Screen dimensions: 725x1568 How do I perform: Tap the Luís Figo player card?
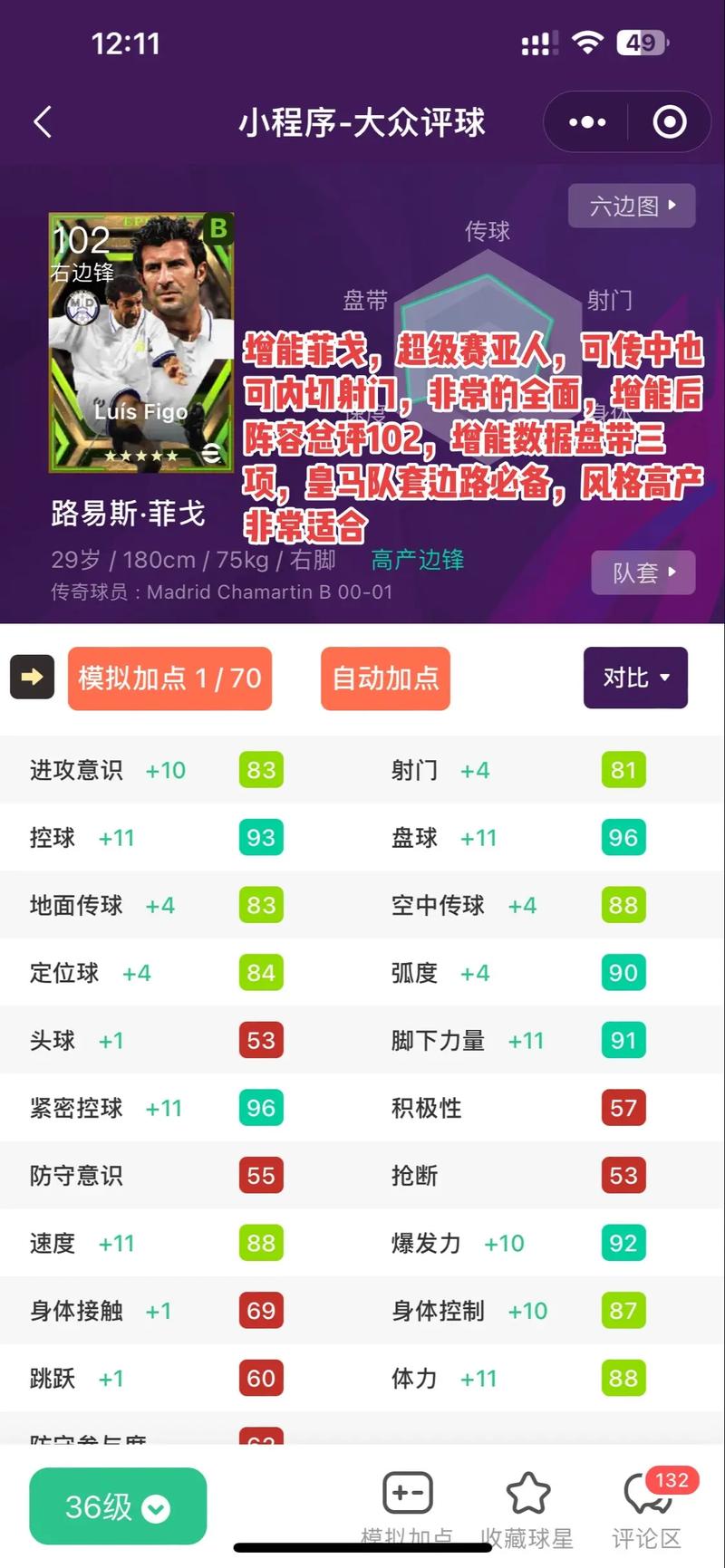pos(141,342)
